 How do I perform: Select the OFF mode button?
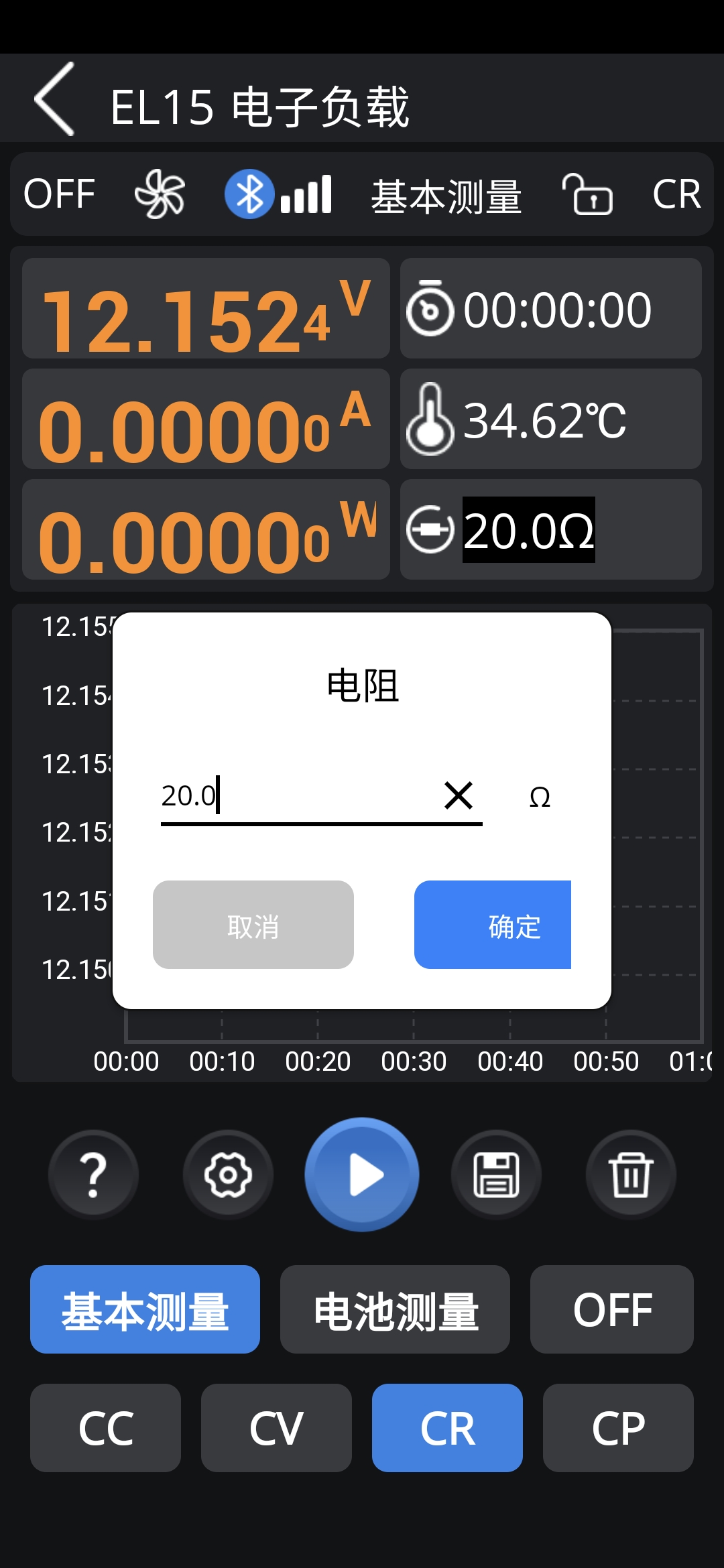[x=611, y=1309]
